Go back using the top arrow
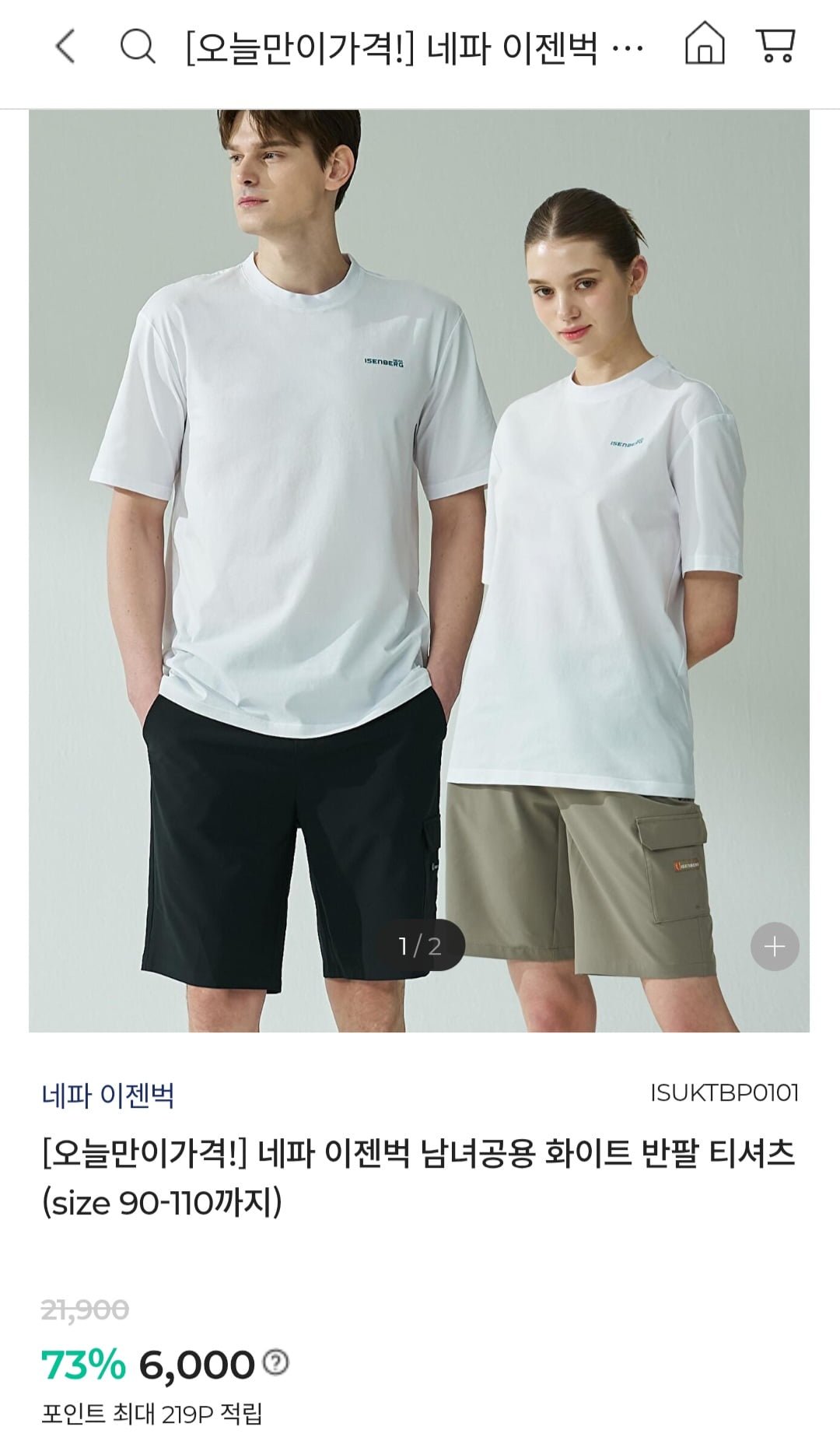 point(66,46)
